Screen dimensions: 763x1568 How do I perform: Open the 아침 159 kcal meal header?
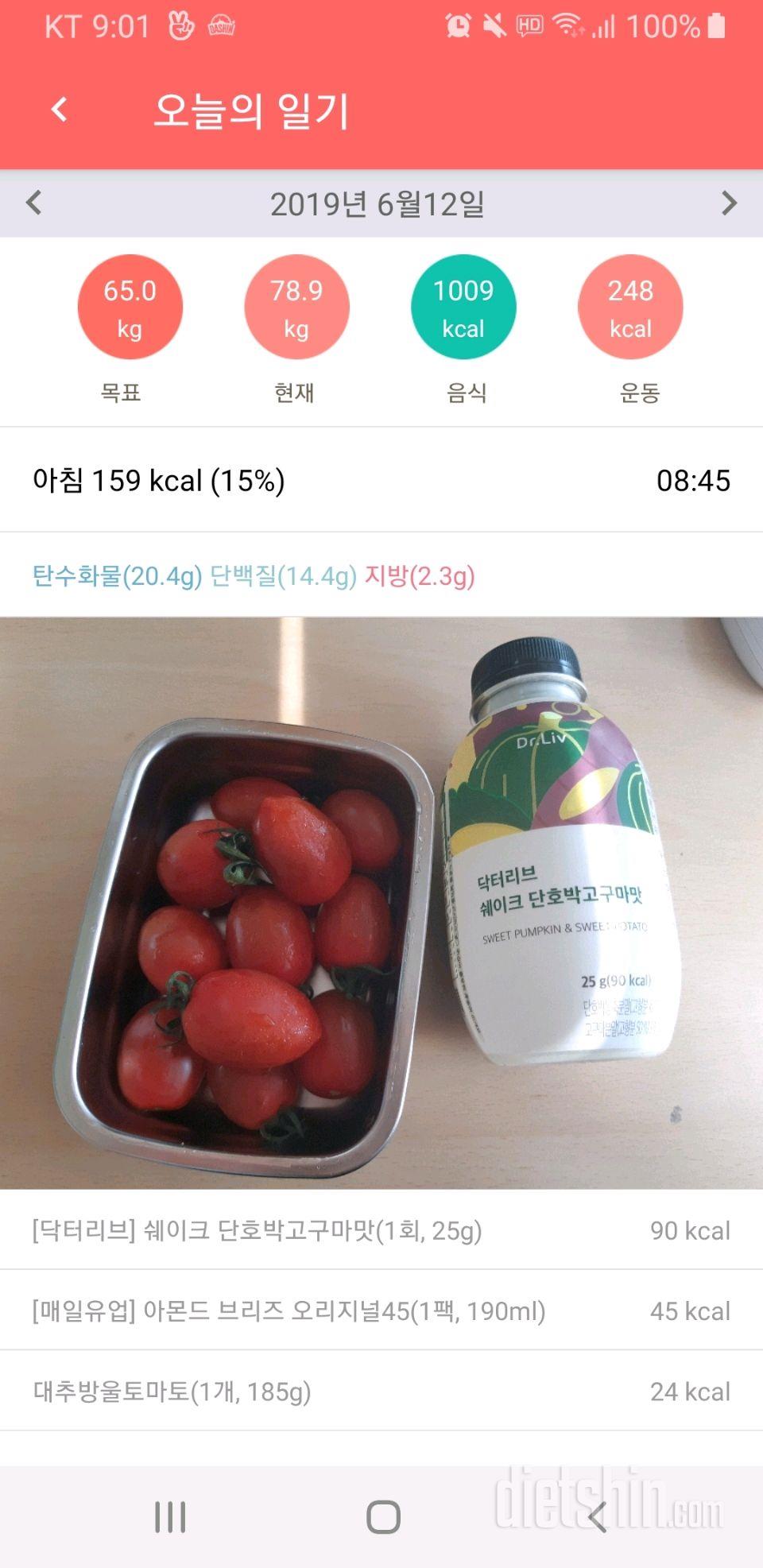tap(381, 481)
